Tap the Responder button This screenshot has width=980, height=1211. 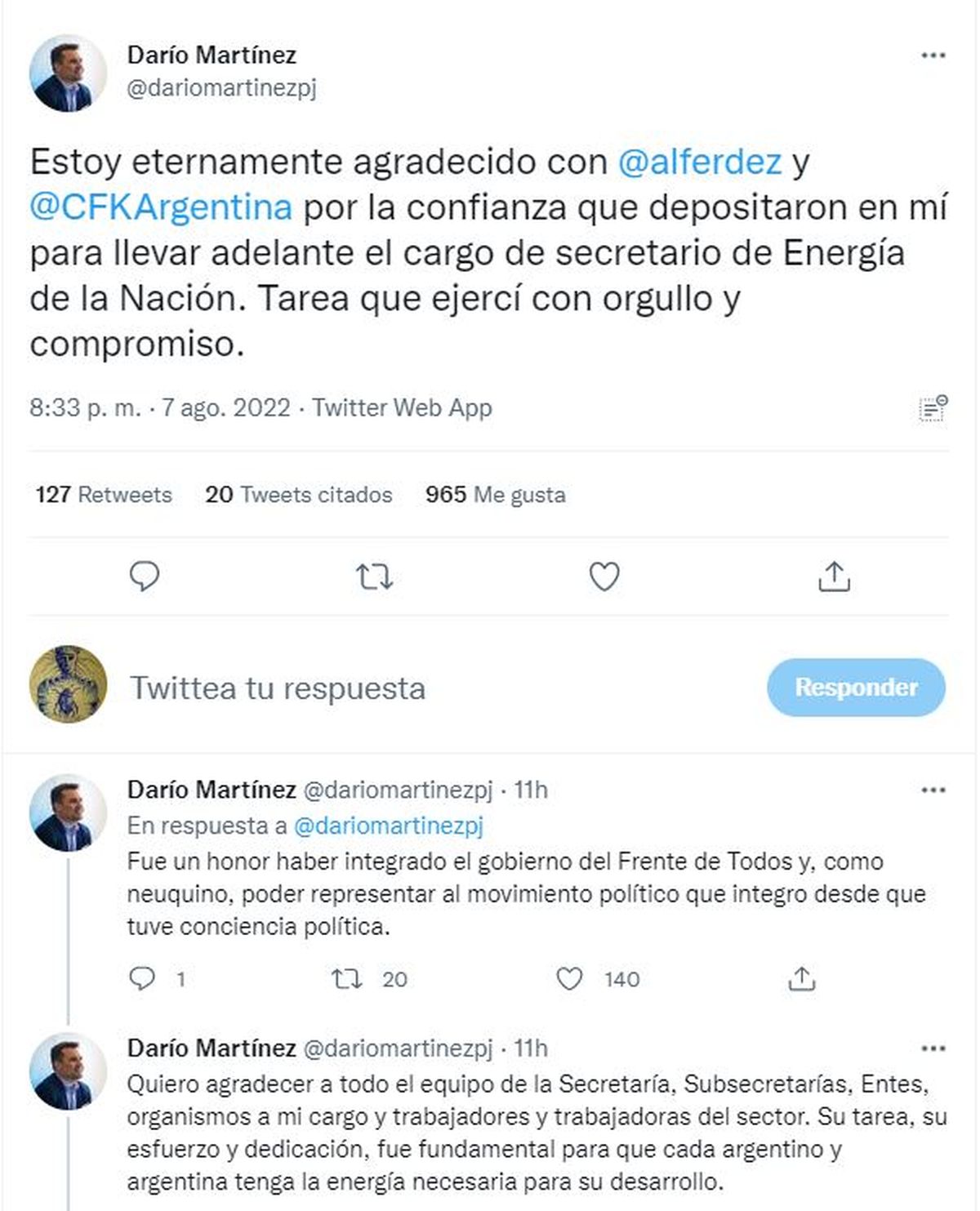click(x=856, y=688)
